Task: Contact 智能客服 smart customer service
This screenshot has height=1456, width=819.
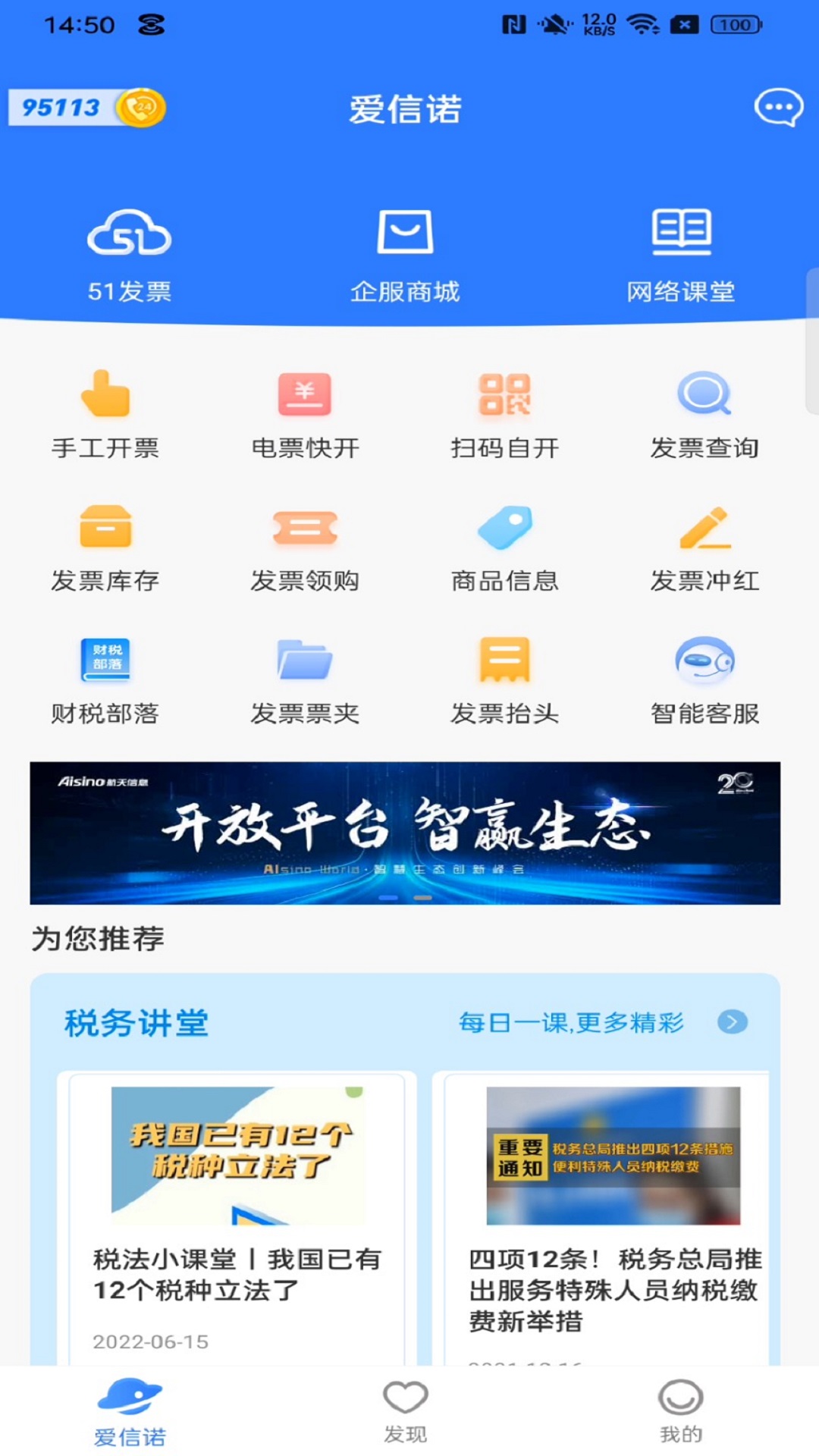Action: (705, 679)
